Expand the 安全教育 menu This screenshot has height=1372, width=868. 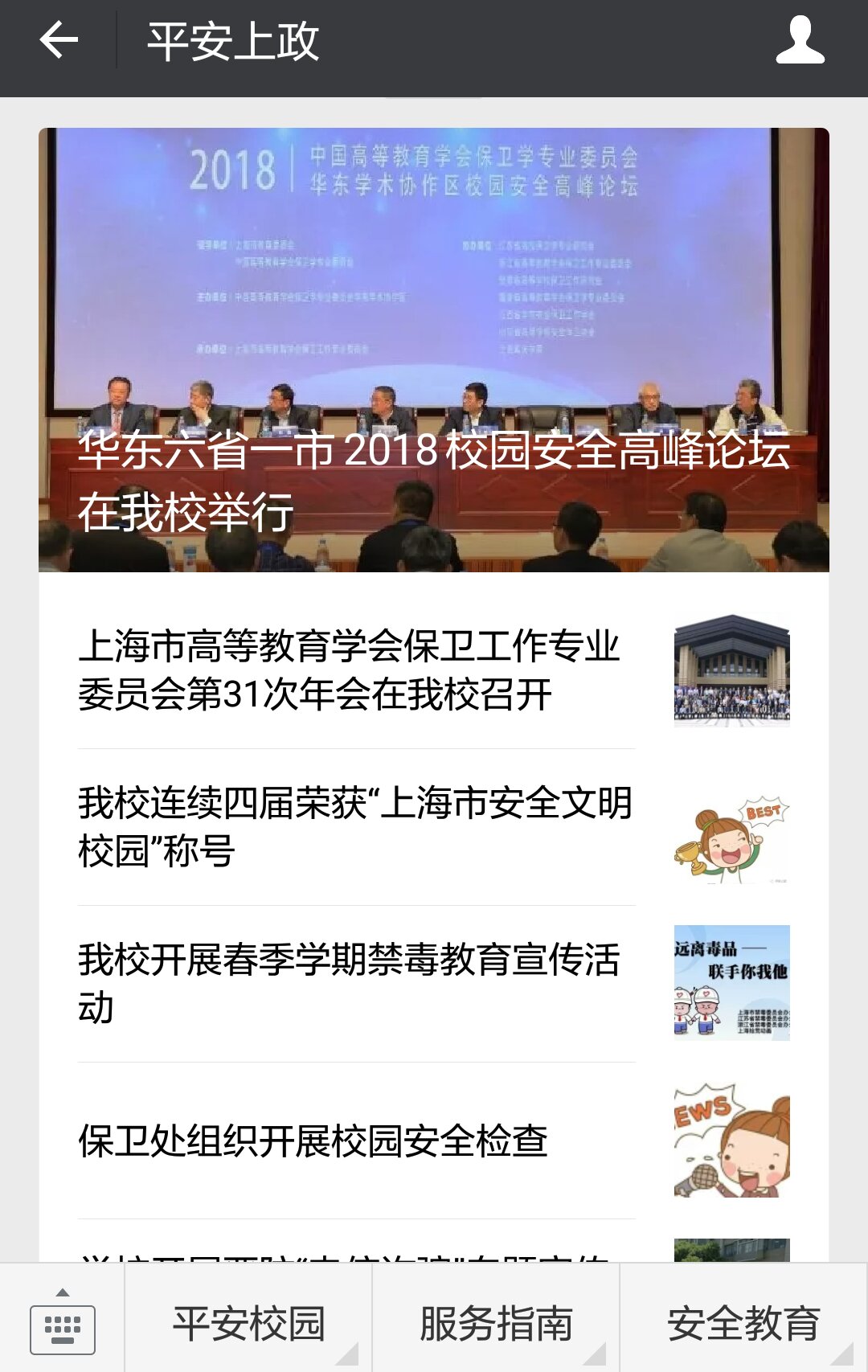[x=743, y=1324]
